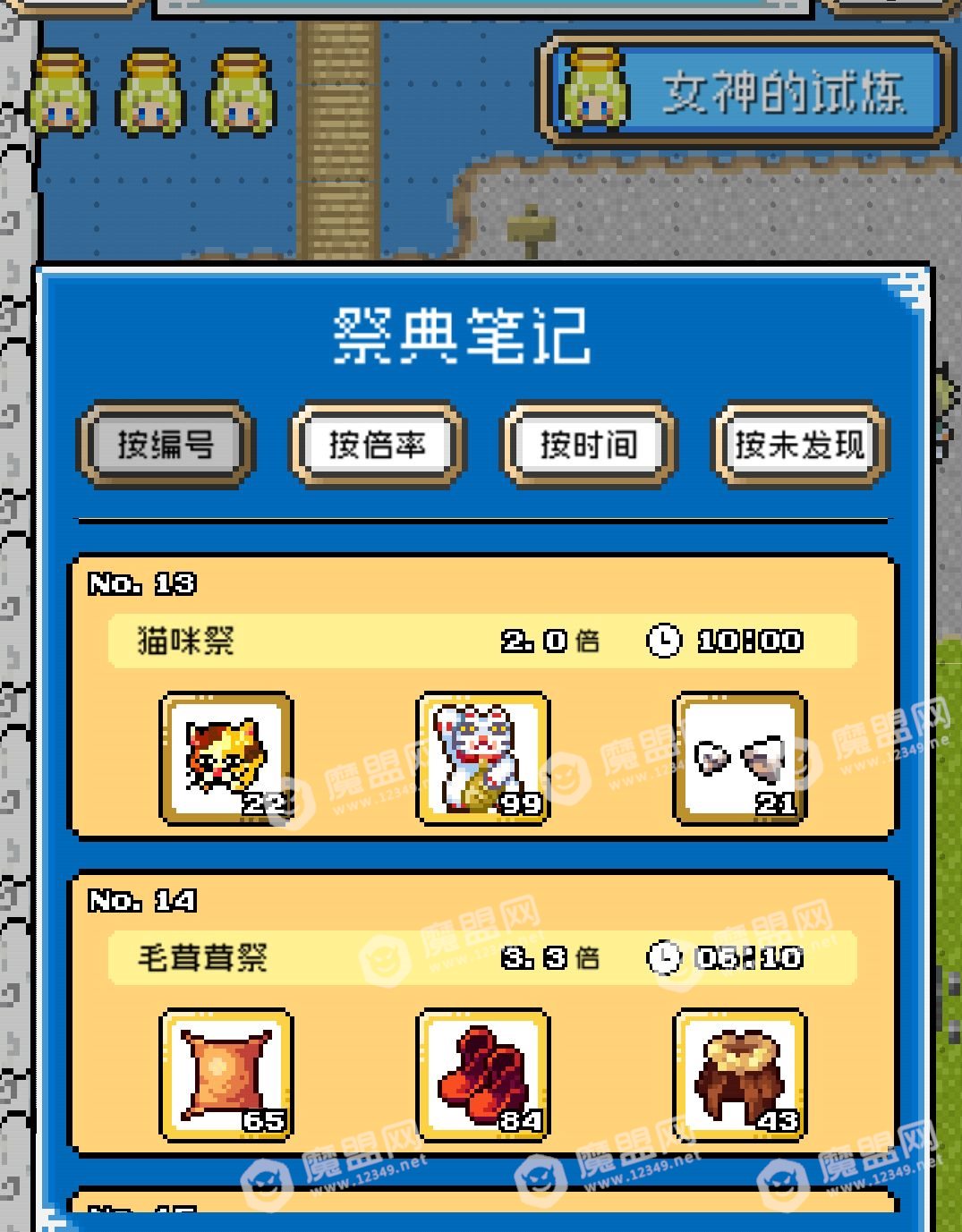Sort festivals by time (按时间)
Image resolution: width=962 pixels, height=1232 pixels.
pyautogui.click(x=588, y=445)
